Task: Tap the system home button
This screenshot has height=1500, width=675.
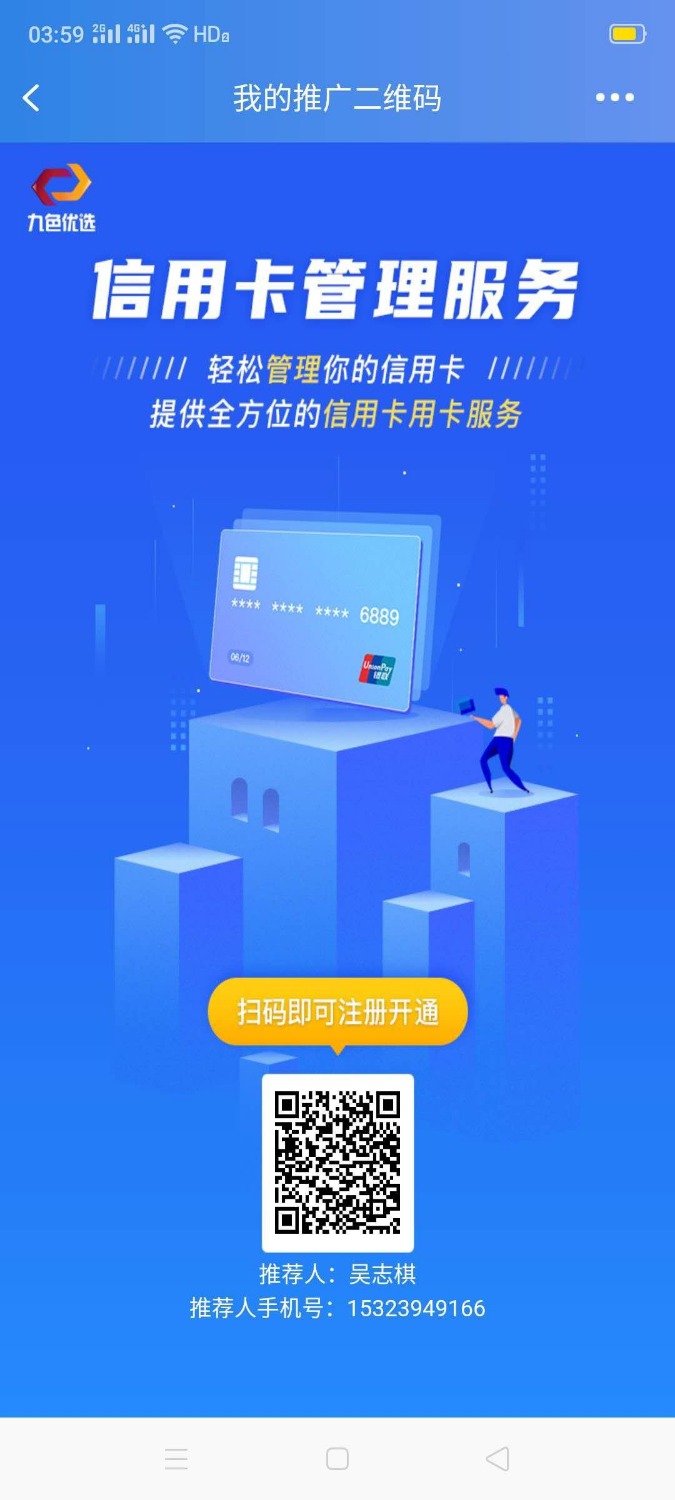Action: click(x=338, y=1459)
